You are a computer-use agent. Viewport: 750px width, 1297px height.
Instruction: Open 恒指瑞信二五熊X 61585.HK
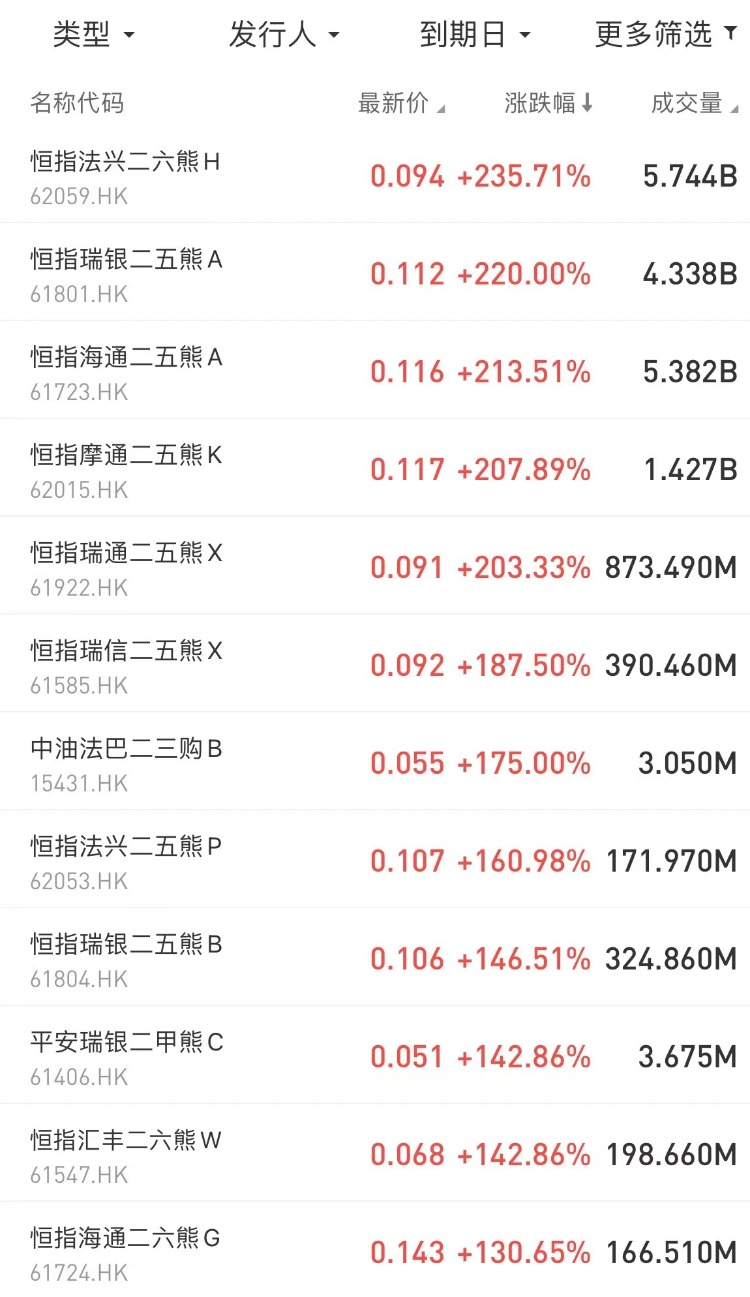pos(375,666)
